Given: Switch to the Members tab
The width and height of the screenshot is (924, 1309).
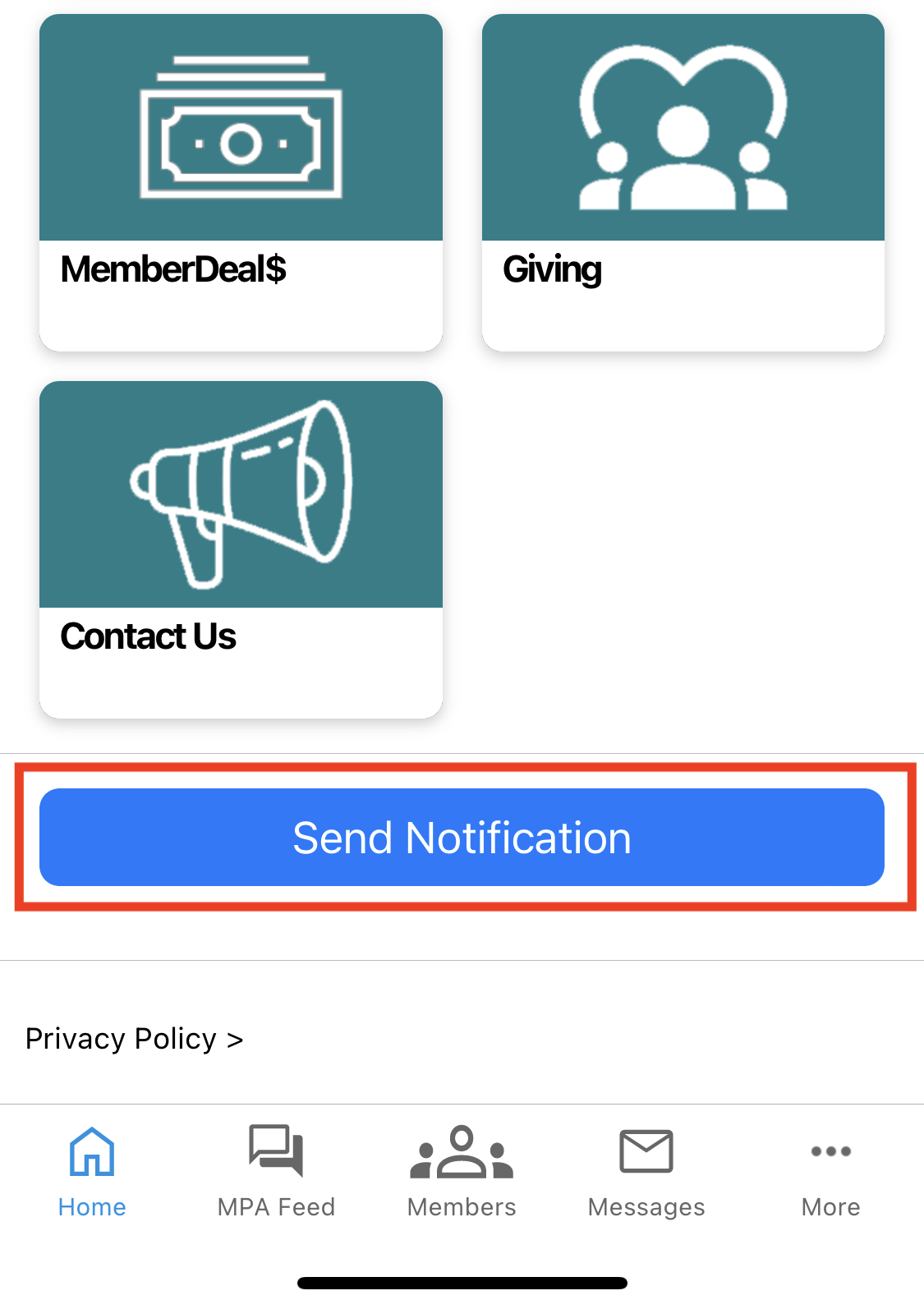Looking at the screenshot, I should [x=462, y=1170].
